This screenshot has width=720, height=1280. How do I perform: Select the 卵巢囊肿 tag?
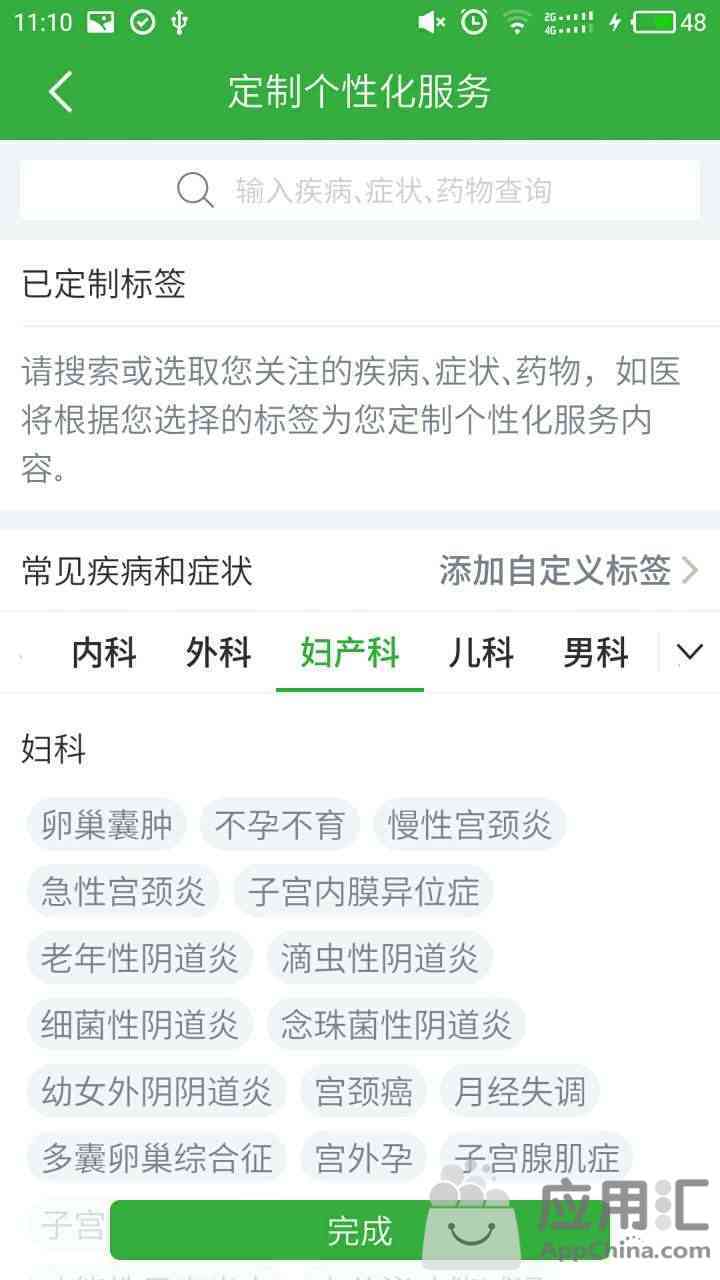point(107,825)
